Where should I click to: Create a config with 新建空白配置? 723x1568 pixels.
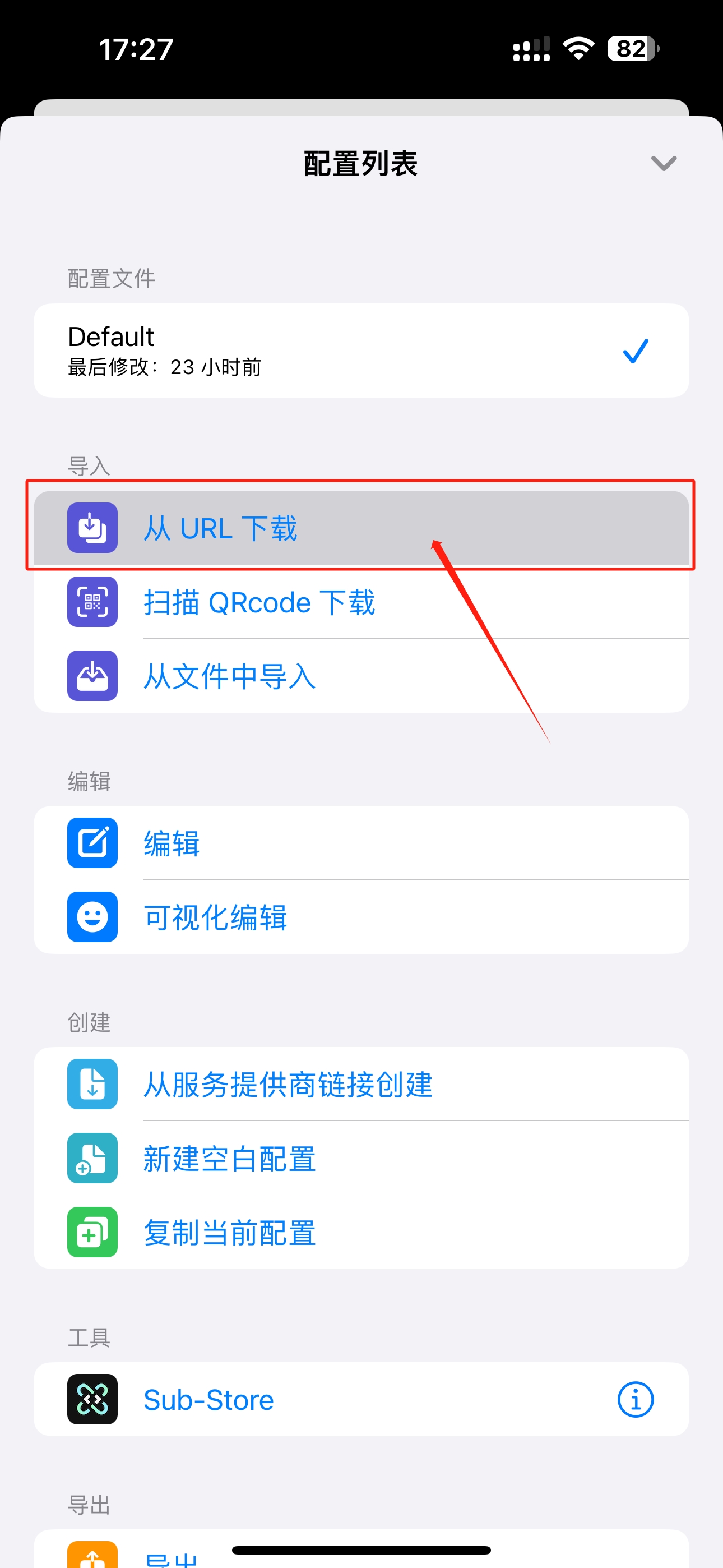(x=360, y=1159)
